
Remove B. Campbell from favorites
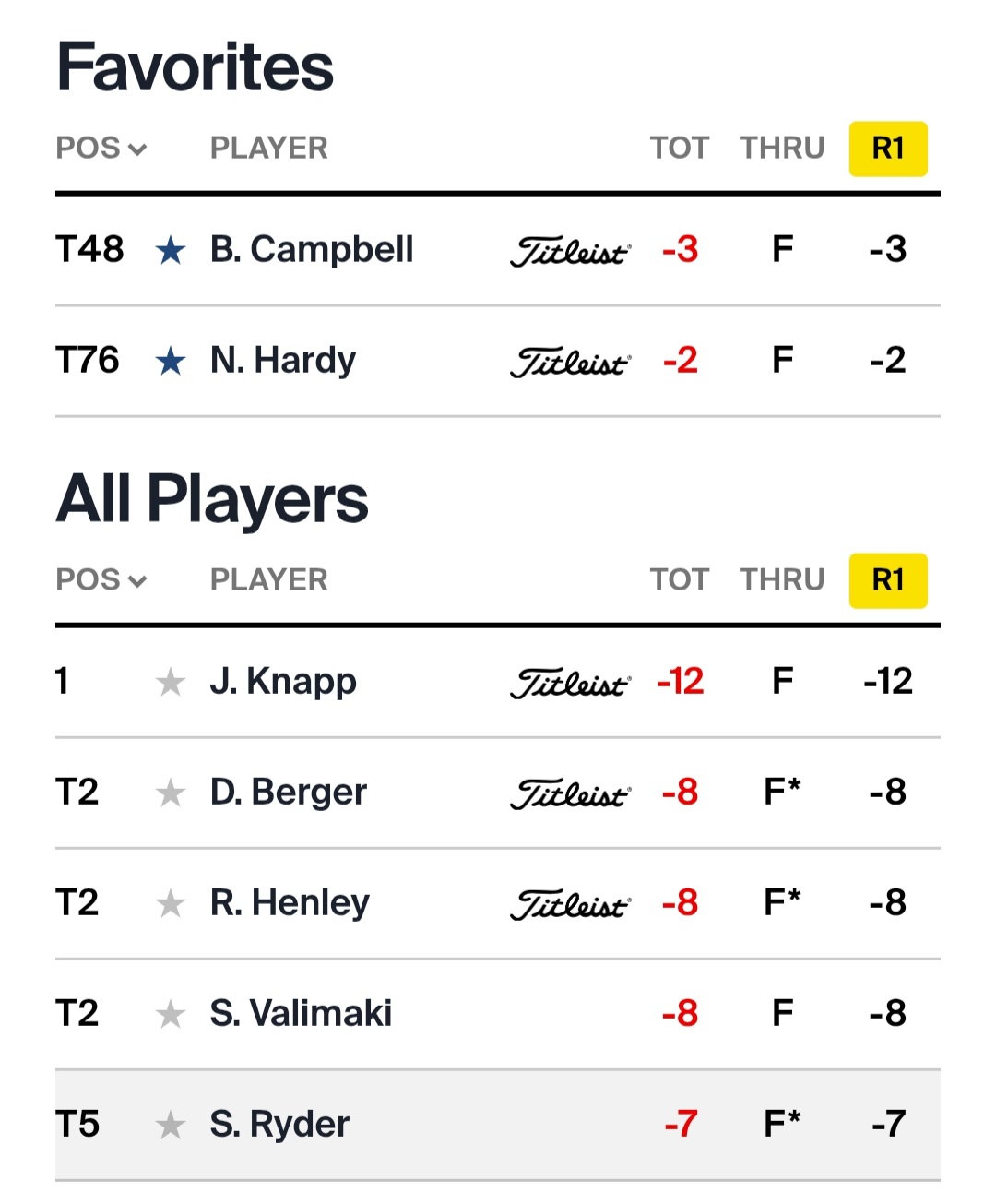tap(171, 250)
